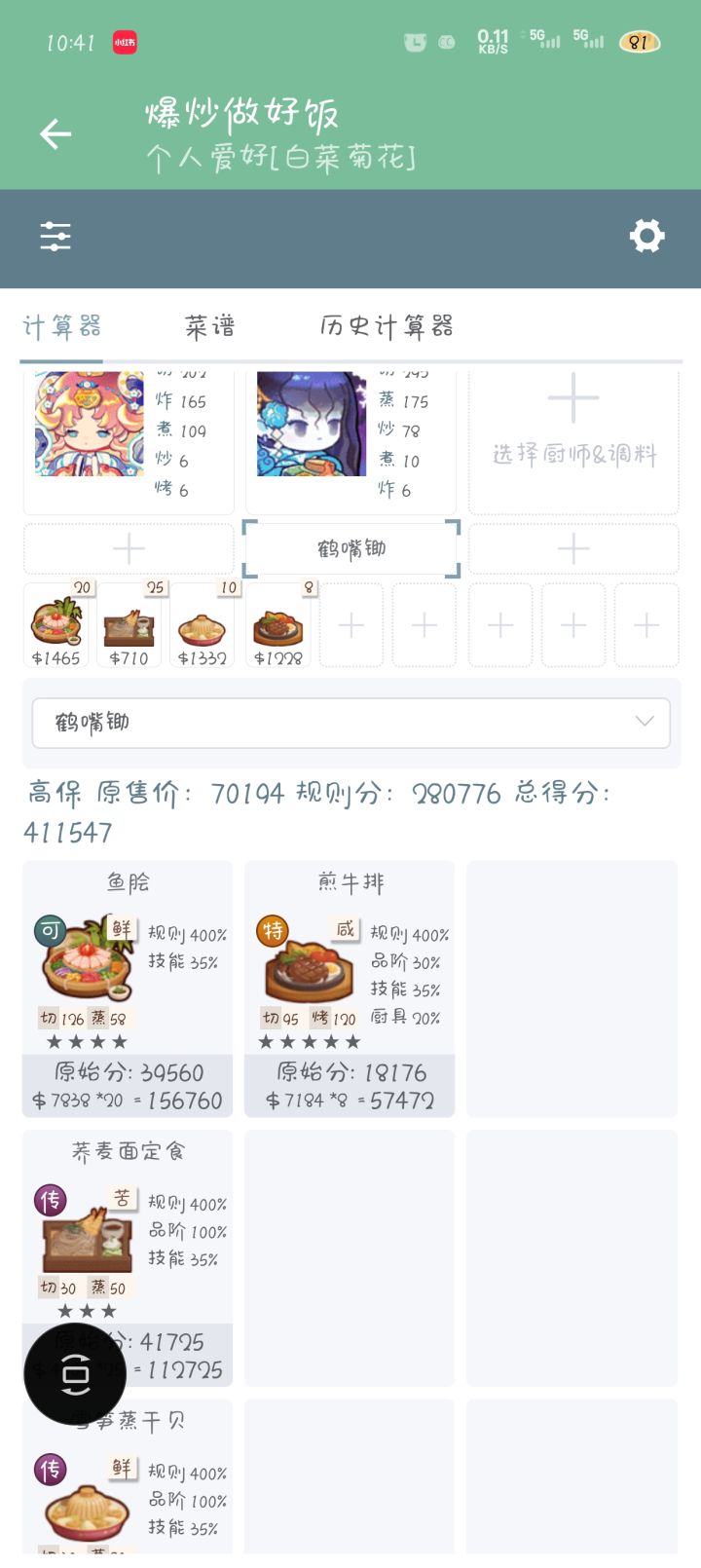
Task: Expand the 鹤嘴锄 dropdown selector
Action: (x=350, y=723)
